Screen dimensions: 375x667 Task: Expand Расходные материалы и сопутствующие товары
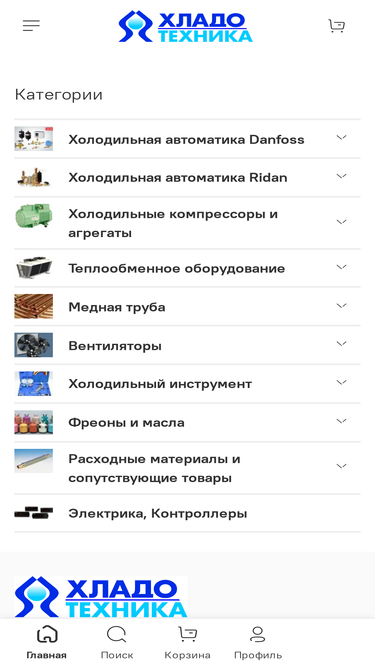(x=341, y=466)
